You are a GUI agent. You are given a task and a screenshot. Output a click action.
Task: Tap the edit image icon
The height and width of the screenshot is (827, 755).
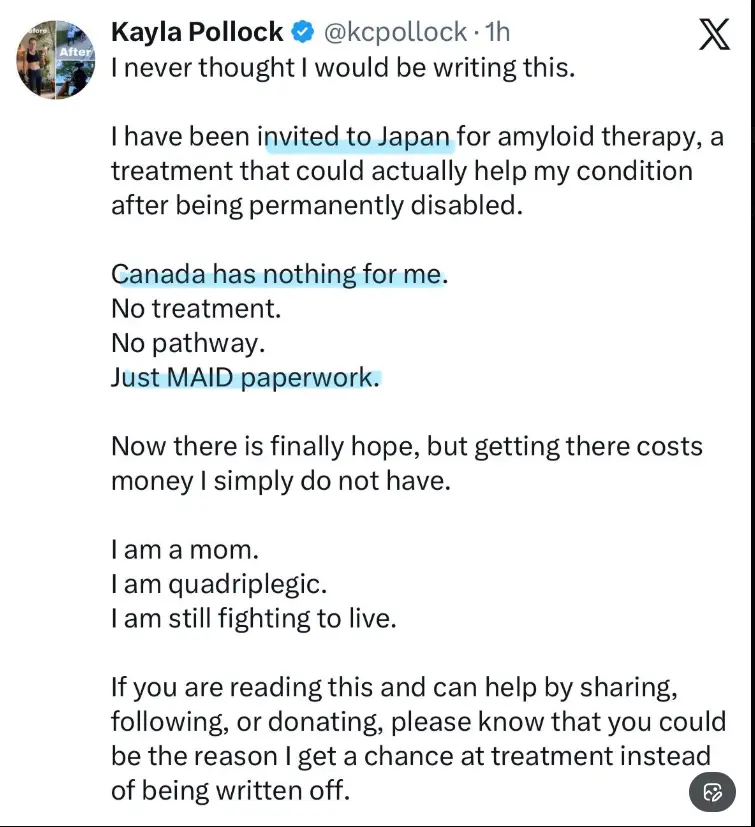coord(713,792)
